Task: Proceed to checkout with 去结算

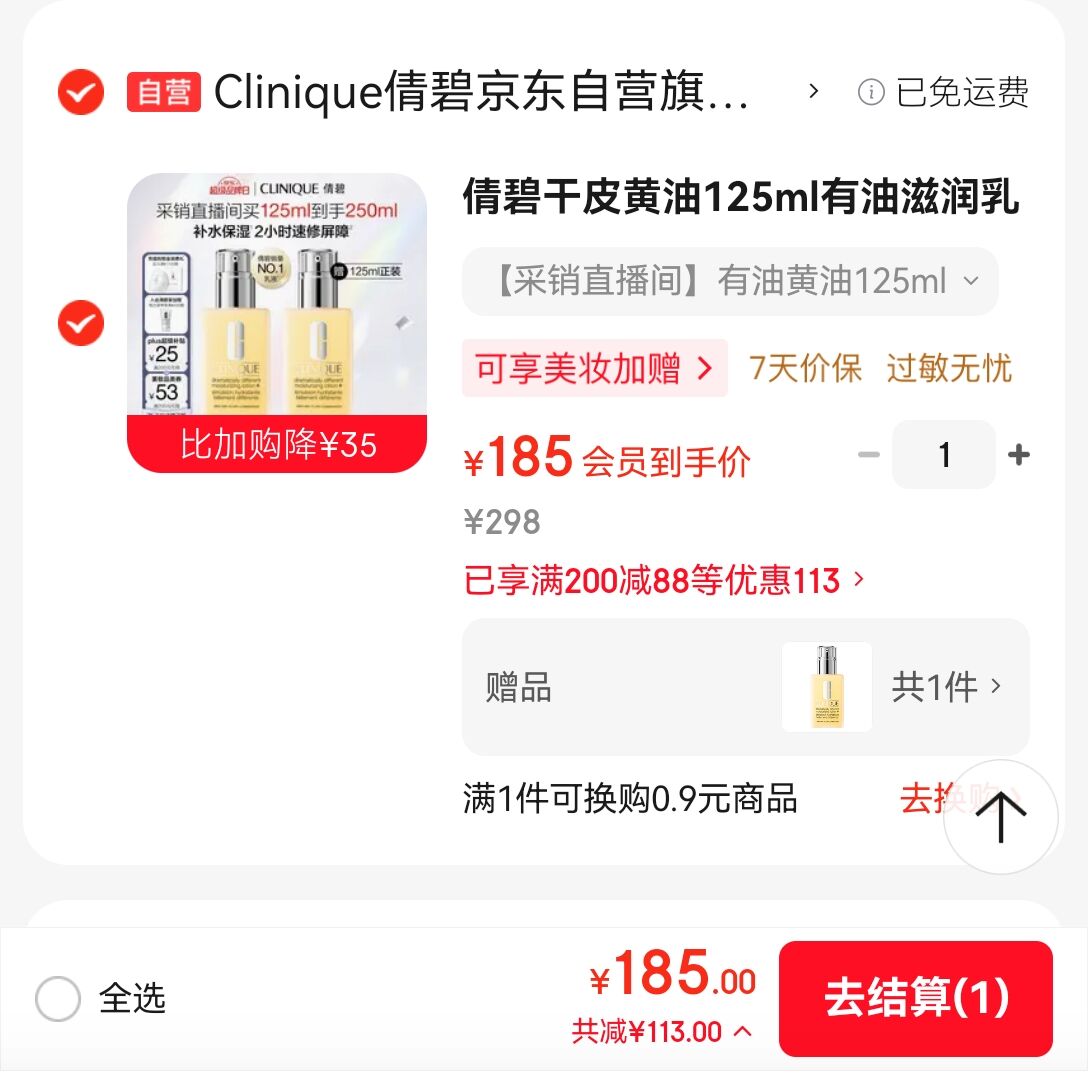Action: tap(915, 998)
